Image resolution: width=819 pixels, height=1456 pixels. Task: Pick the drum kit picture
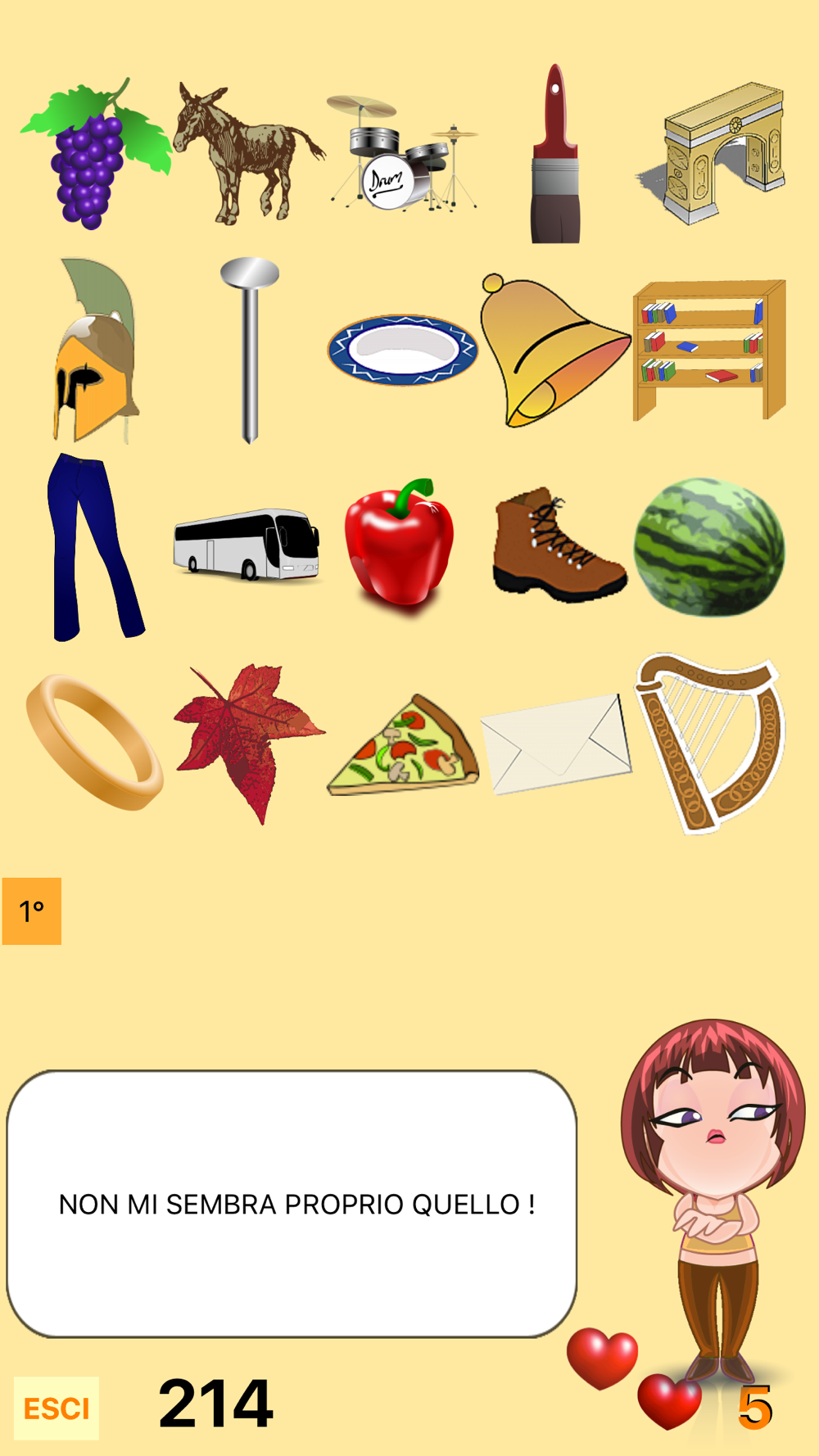[401, 153]
